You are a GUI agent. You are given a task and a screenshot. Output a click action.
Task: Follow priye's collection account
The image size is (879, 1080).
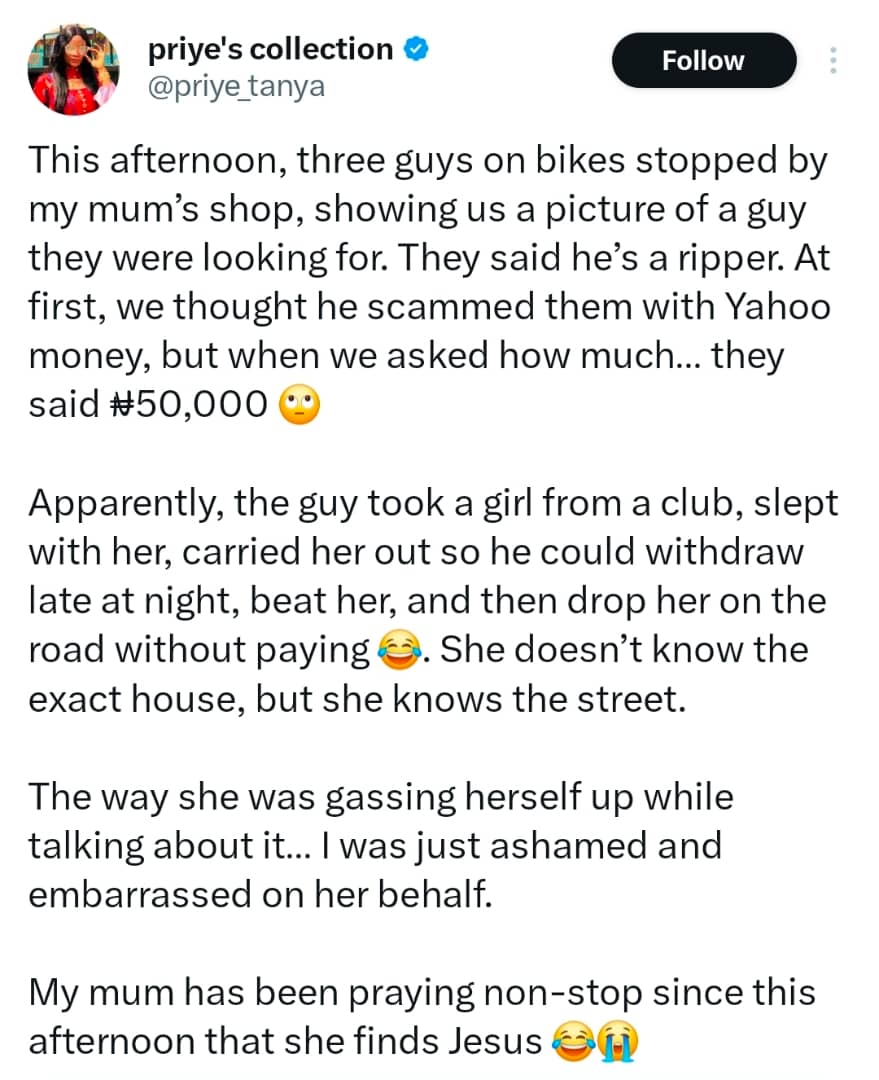click(x=703, y=61)
